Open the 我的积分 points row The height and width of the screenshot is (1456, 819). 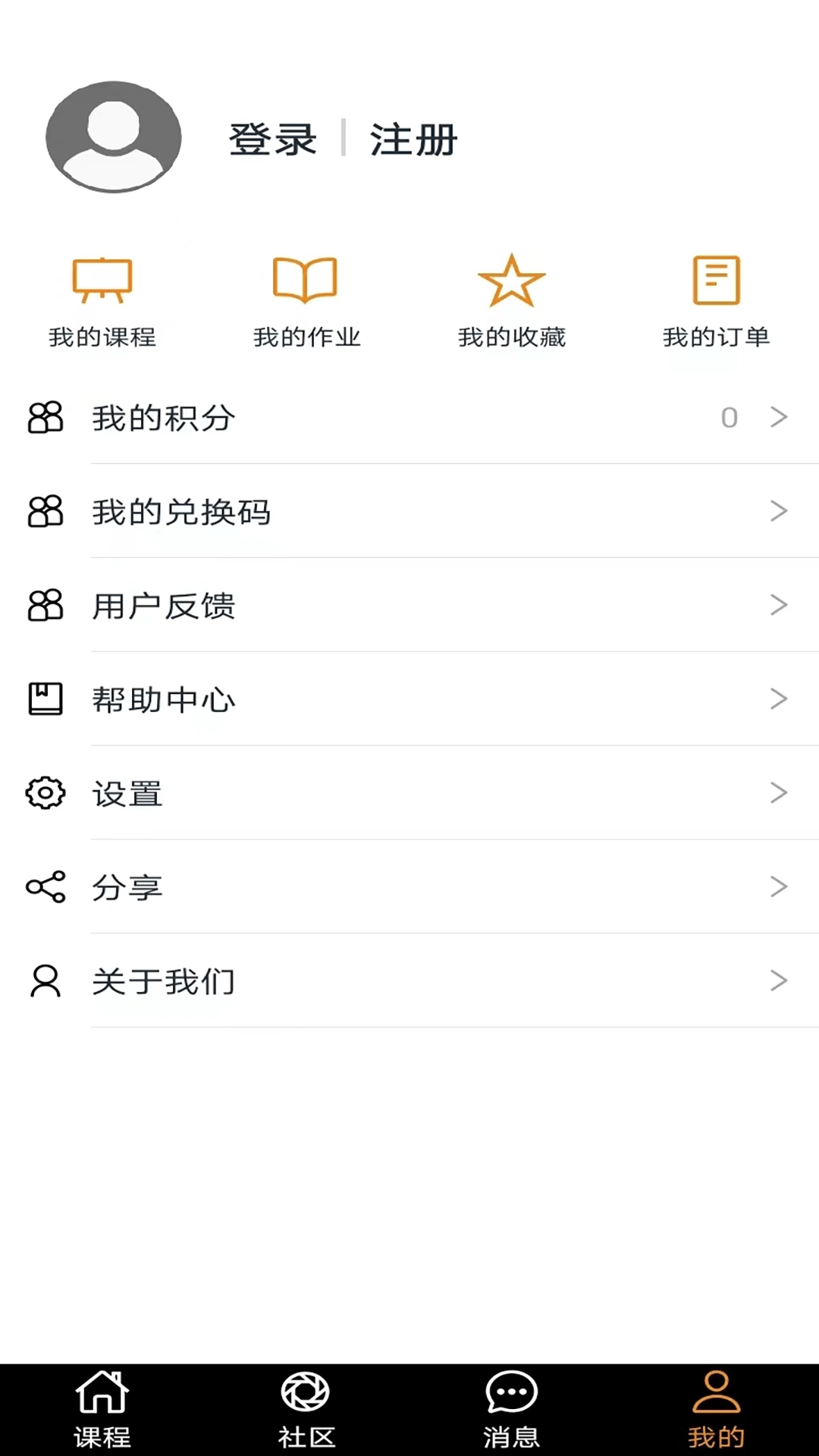pos(409,417)
